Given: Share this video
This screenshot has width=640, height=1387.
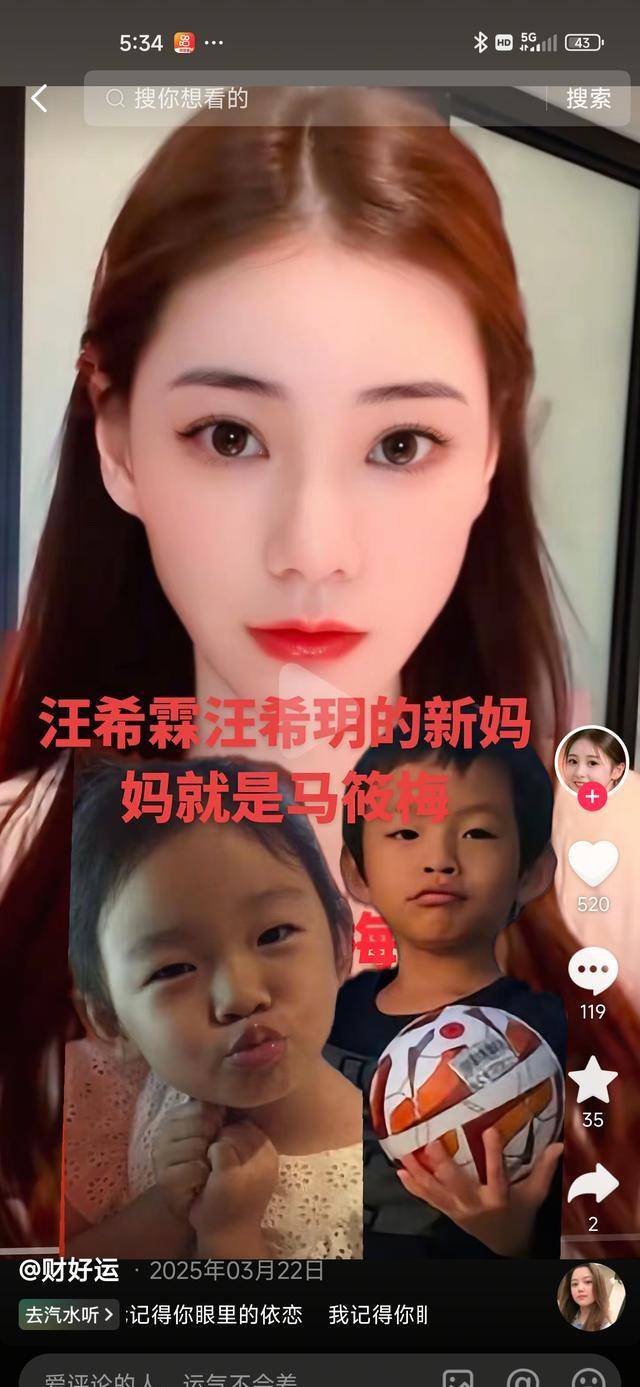Looking at the screenshot, I should 593,1186.
